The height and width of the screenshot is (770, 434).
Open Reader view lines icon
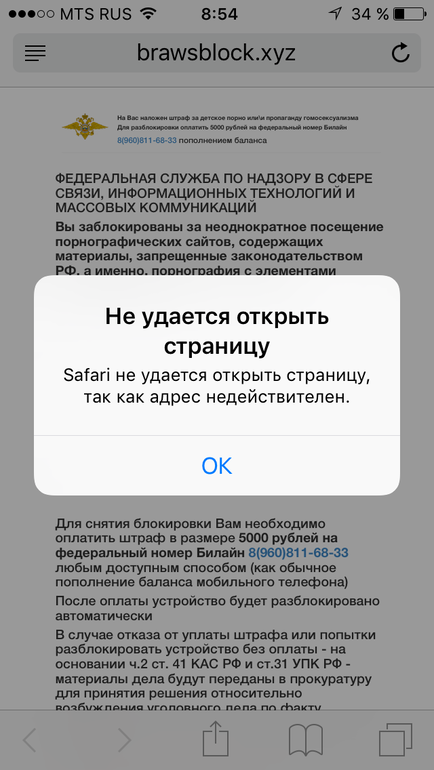[x=35, y=53]
